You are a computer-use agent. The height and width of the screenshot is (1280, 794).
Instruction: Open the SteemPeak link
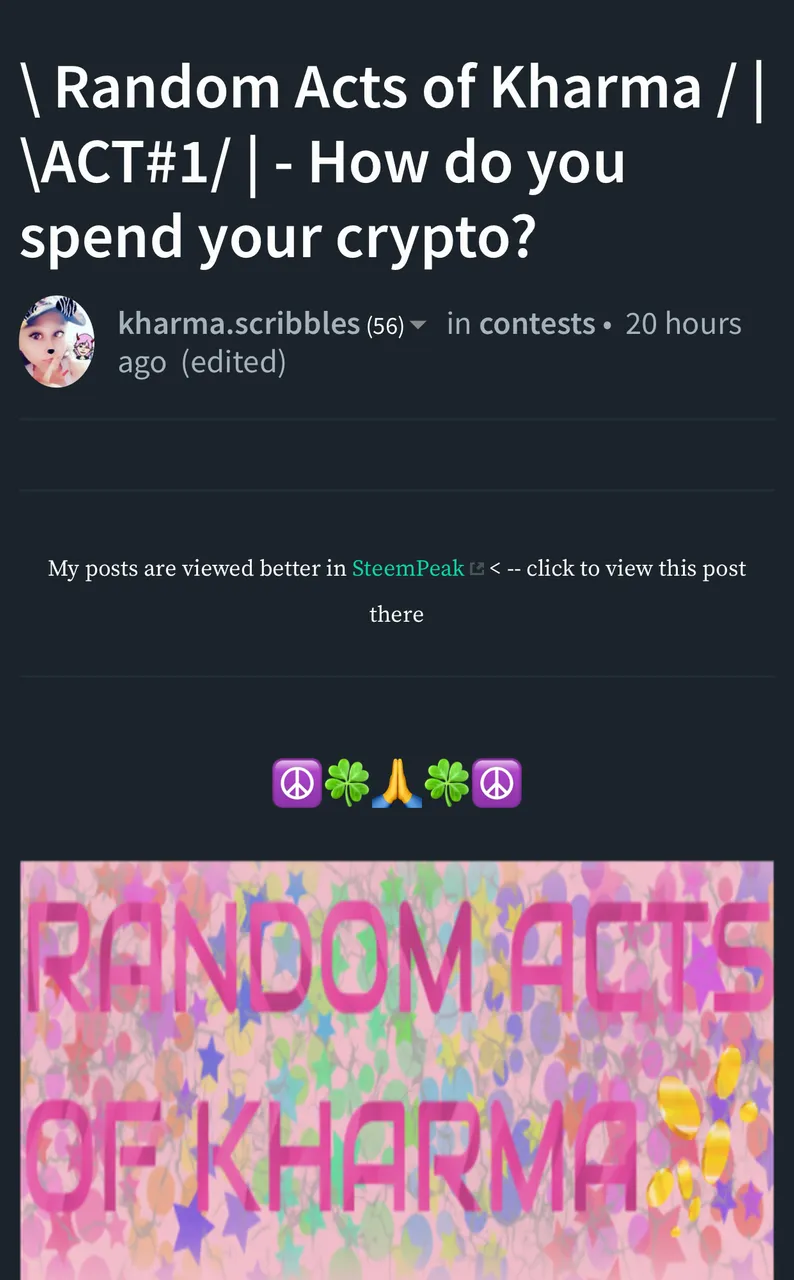(x=408, y=568)
